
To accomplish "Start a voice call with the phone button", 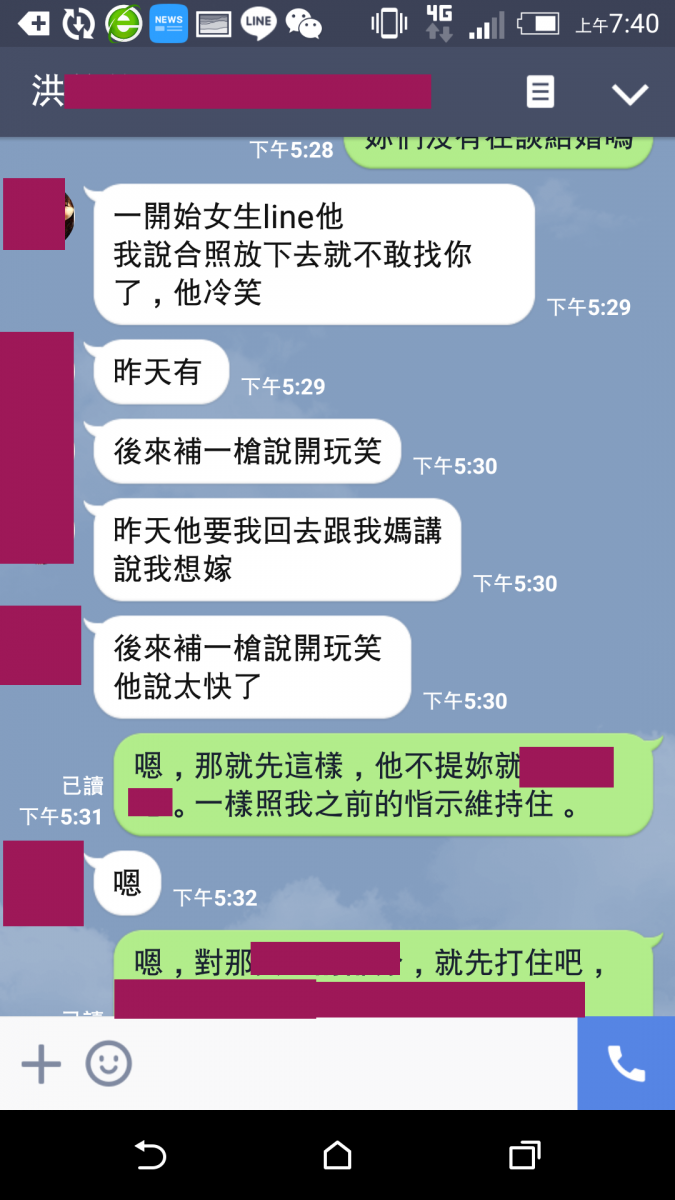I will (x=626, y=1064).
